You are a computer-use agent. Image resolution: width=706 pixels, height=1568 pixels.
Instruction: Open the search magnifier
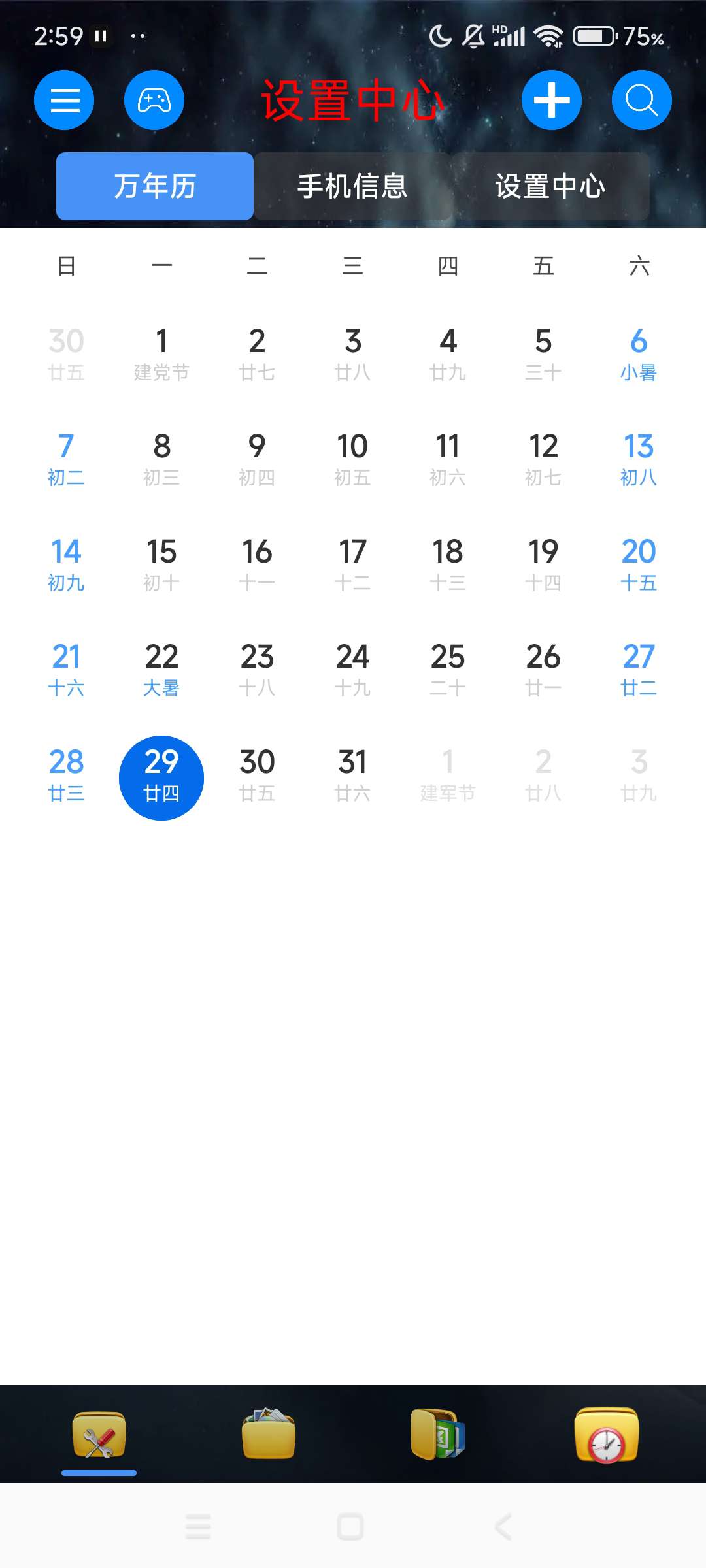(x=641, y=100)
